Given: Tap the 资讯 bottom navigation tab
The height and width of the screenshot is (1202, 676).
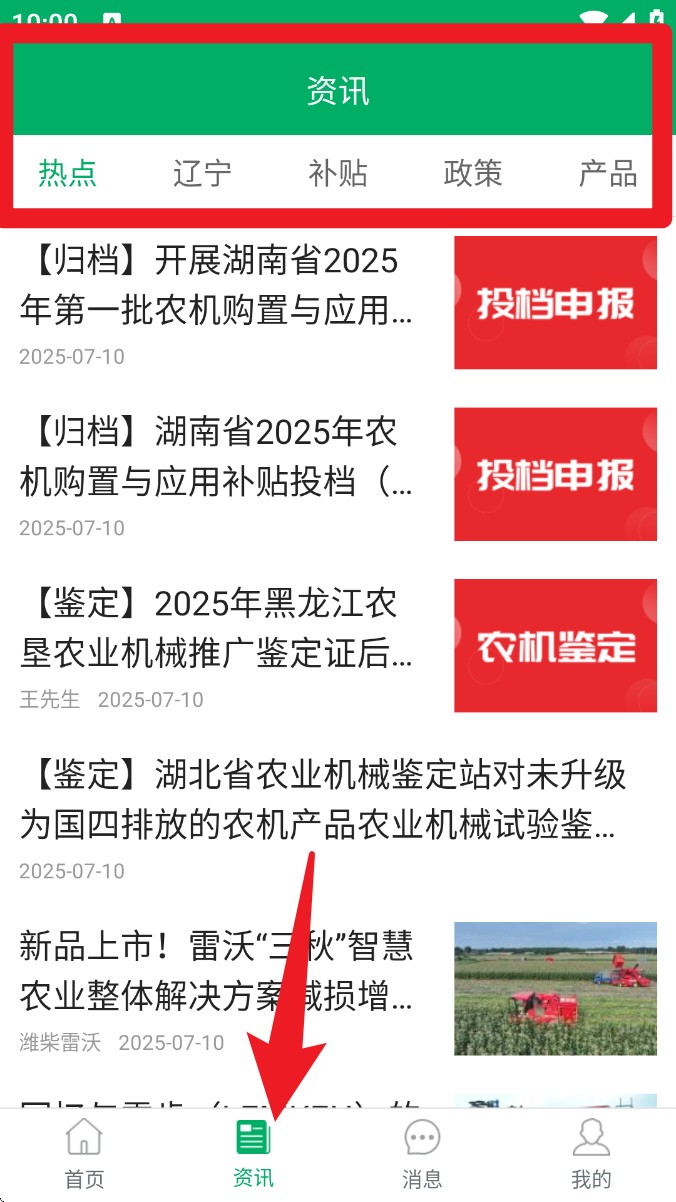Looking at the screenshot, I should coord(253,1154).
